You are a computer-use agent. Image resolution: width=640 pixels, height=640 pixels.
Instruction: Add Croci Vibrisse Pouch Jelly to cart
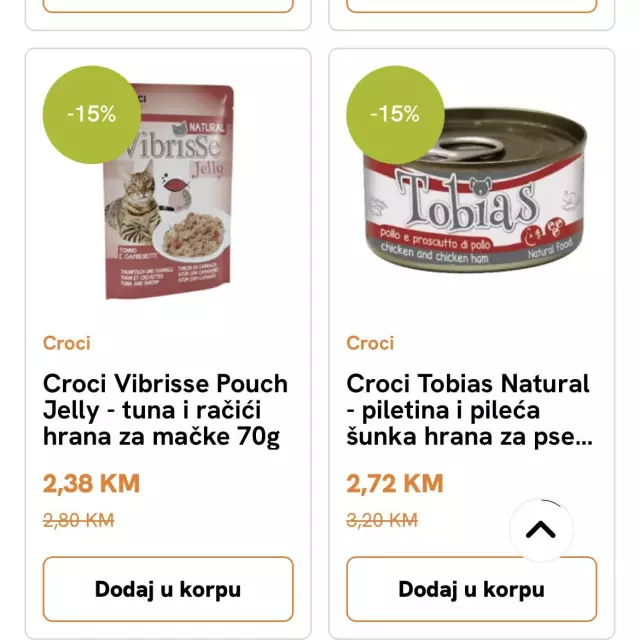click(168, 589)
